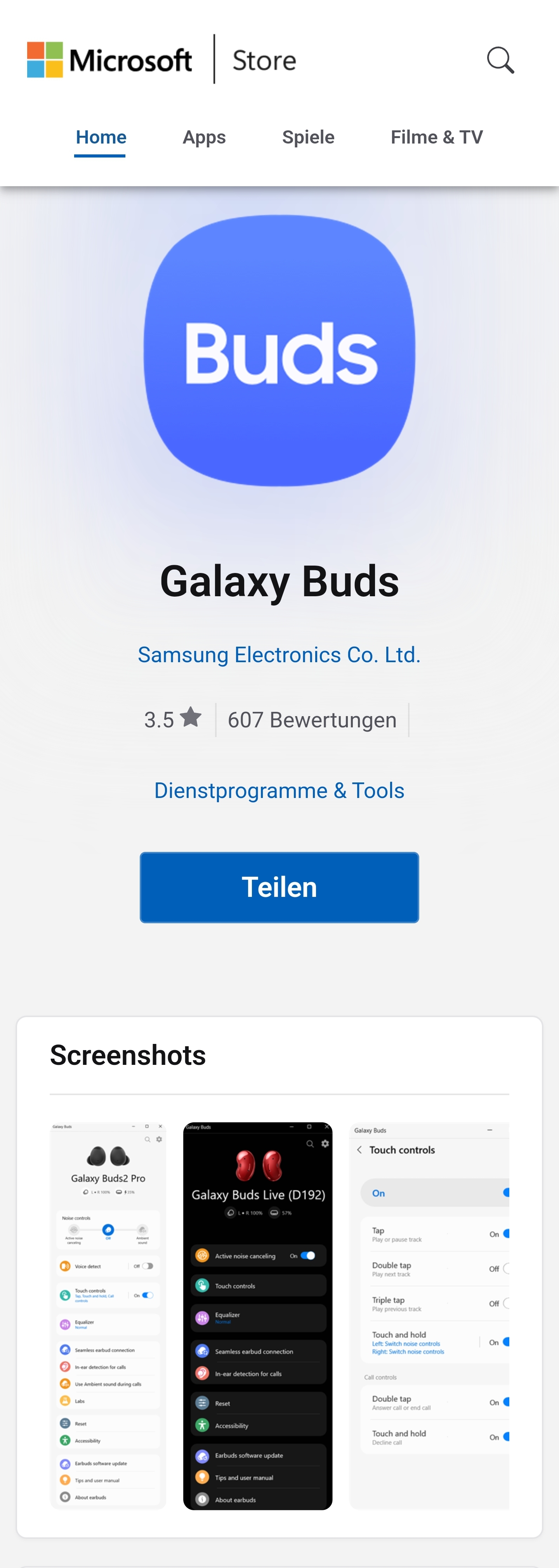Click the Store search magnifier icon
This screenshot has height=1568, width=559.
tap(500, 59)
